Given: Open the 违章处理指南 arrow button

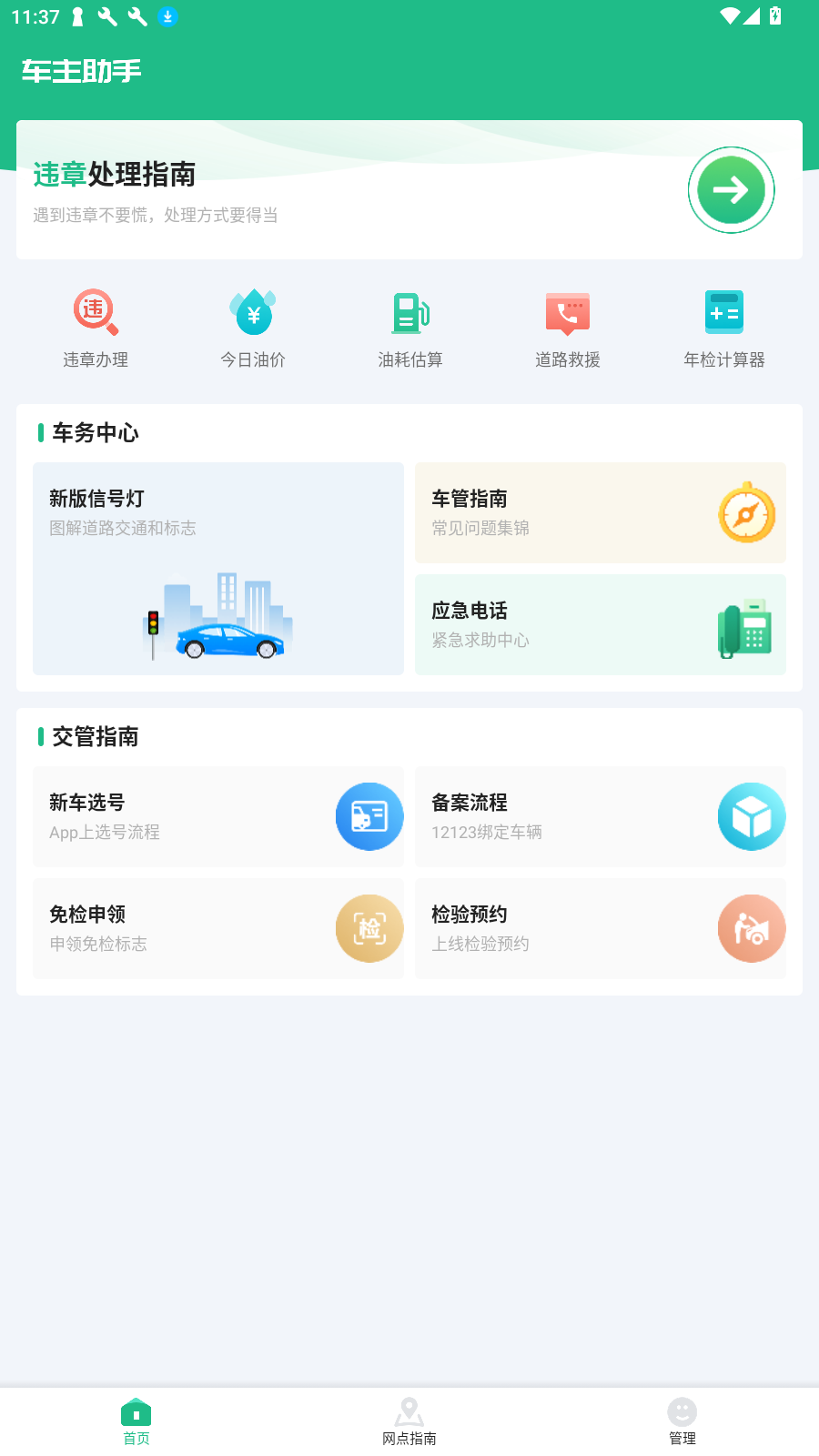Looking at the screenshot, I should point(731,189).
